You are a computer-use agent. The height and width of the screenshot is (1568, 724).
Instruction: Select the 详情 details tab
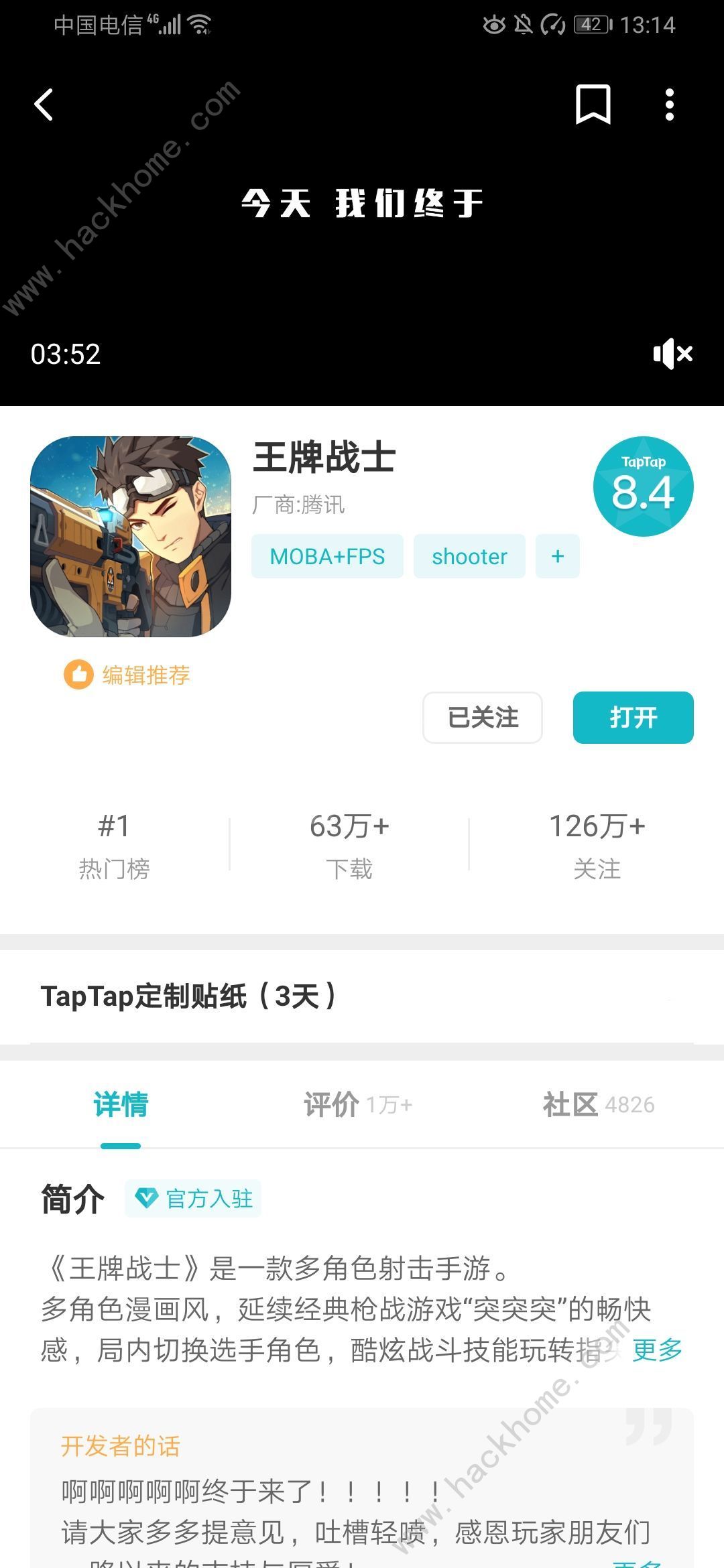click(121, 1104)
